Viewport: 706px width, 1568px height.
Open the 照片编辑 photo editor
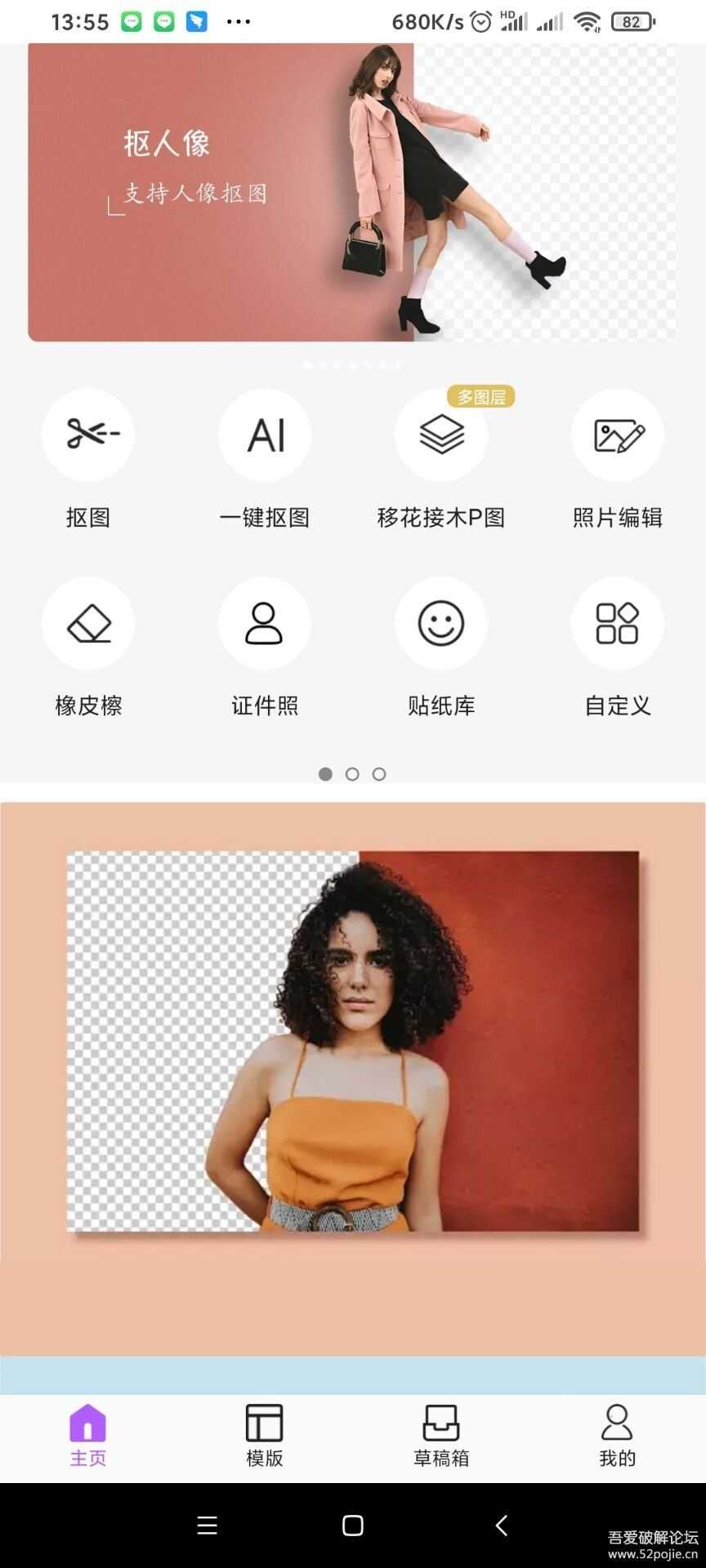pyautogui.click(x=617, y=435)
